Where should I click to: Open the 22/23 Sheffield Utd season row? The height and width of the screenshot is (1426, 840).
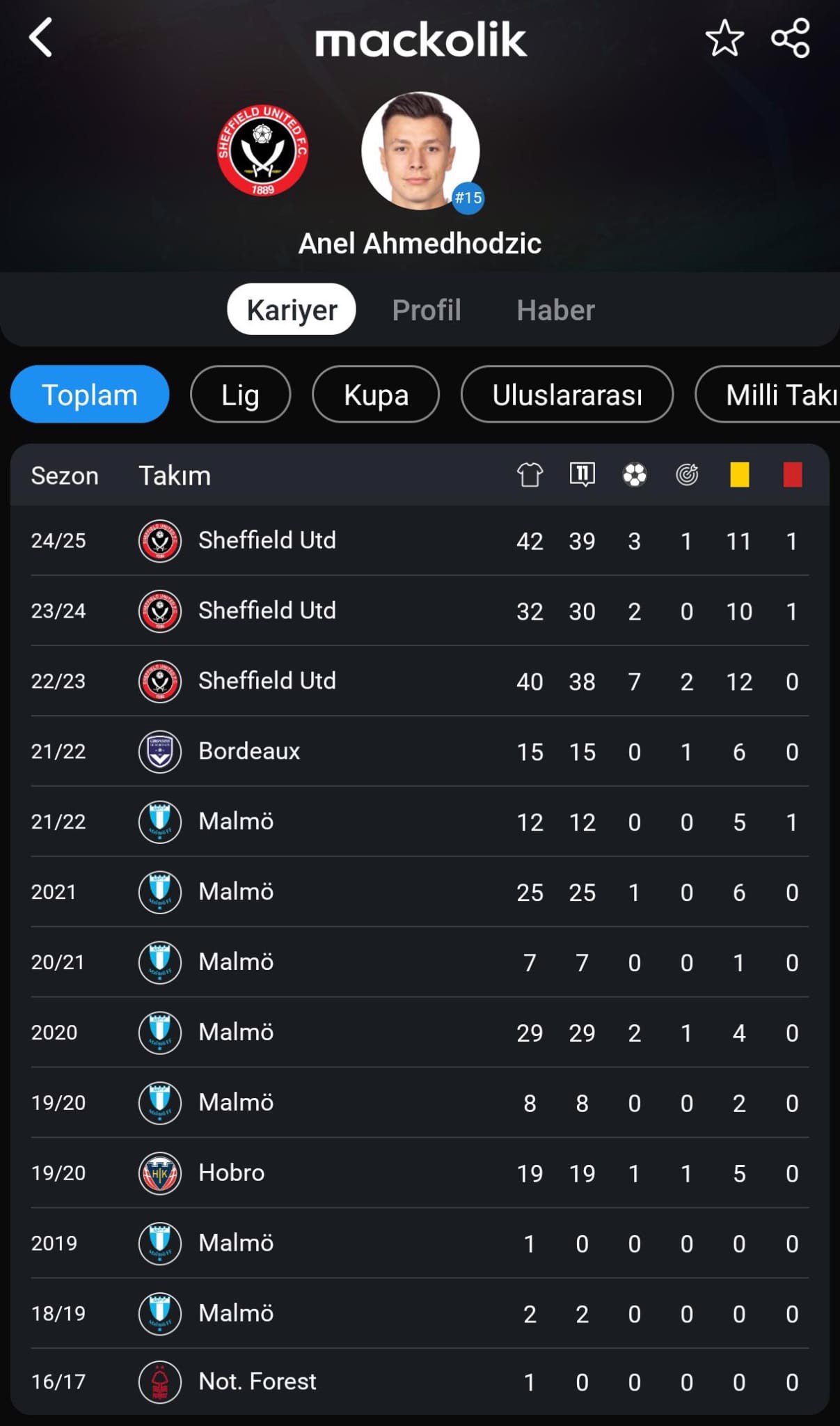point(420,681)
